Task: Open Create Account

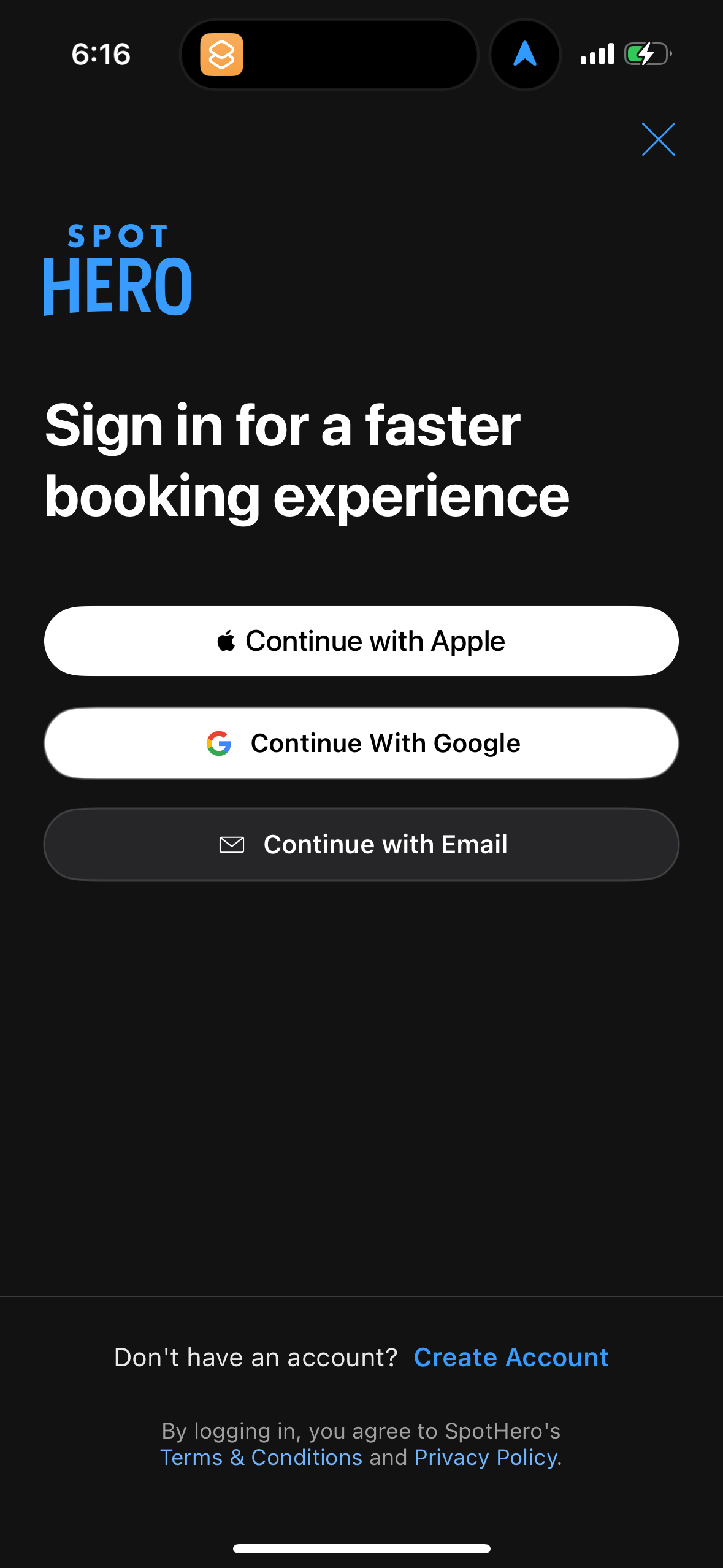Action: [x=511, y=1357]
